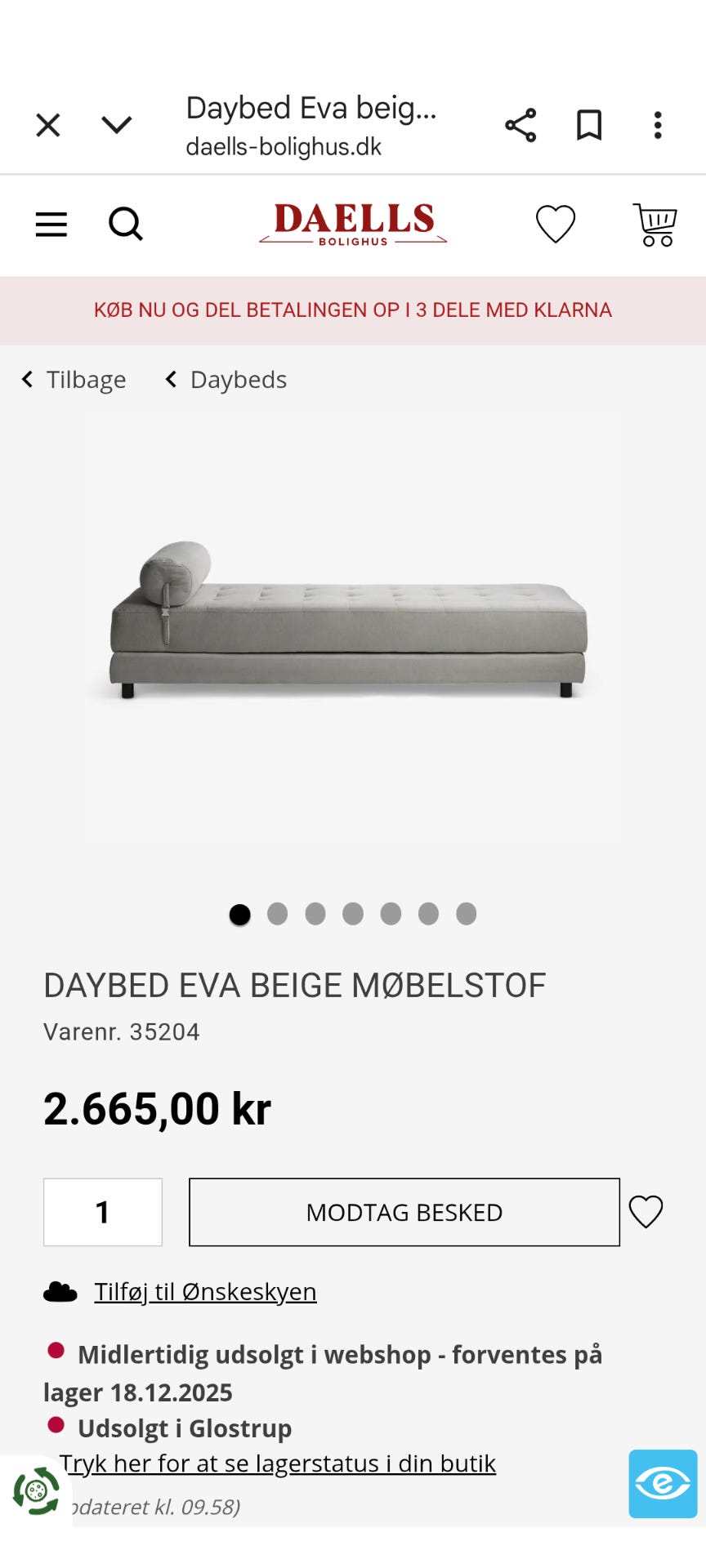Viewport: 706px width, 1568px height.
Task: Open the favorites heart in the header
Action: coord(556,225)
